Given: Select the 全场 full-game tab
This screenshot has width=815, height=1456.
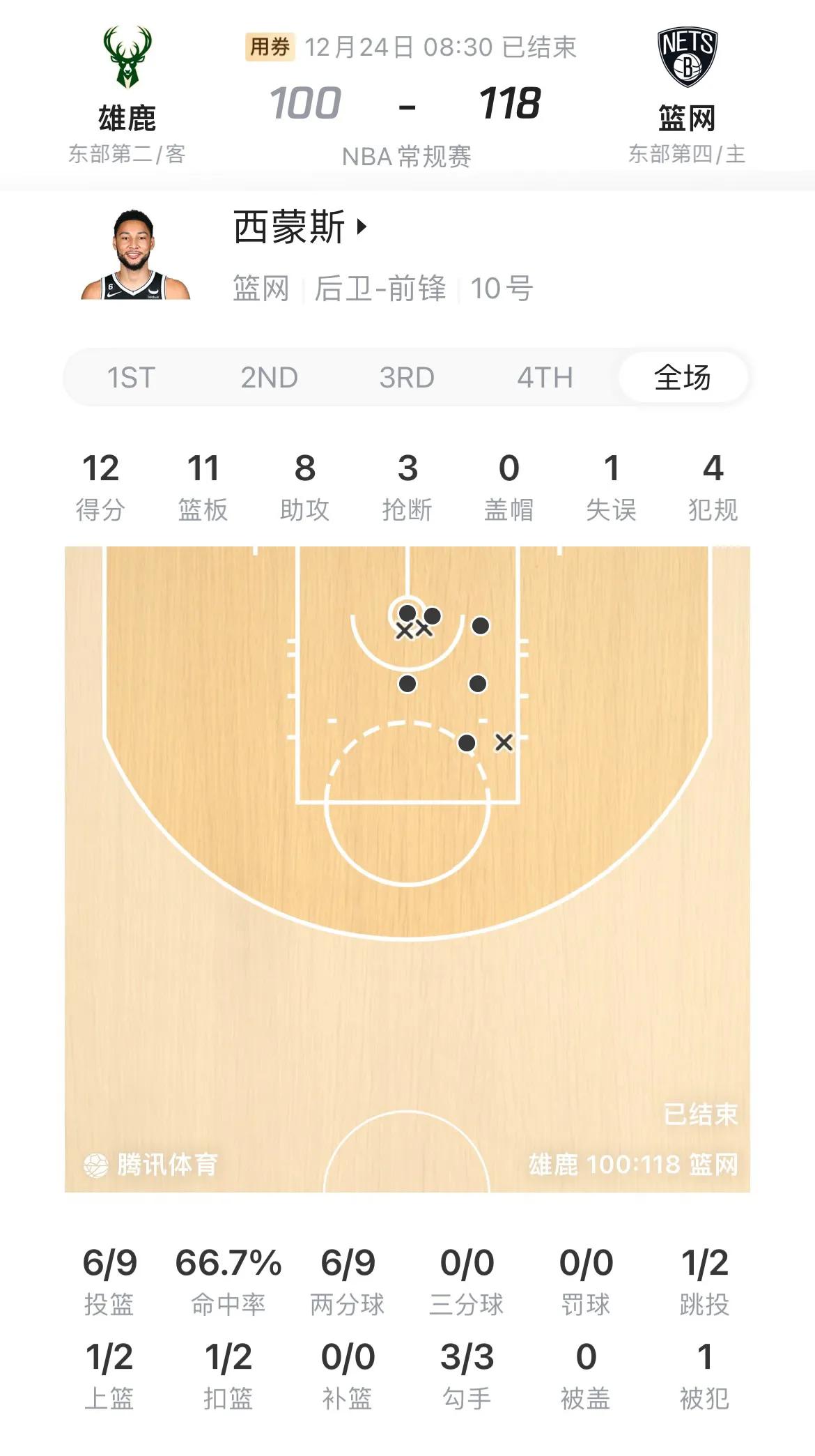Looking at the screenshot, I should (683, 378).
